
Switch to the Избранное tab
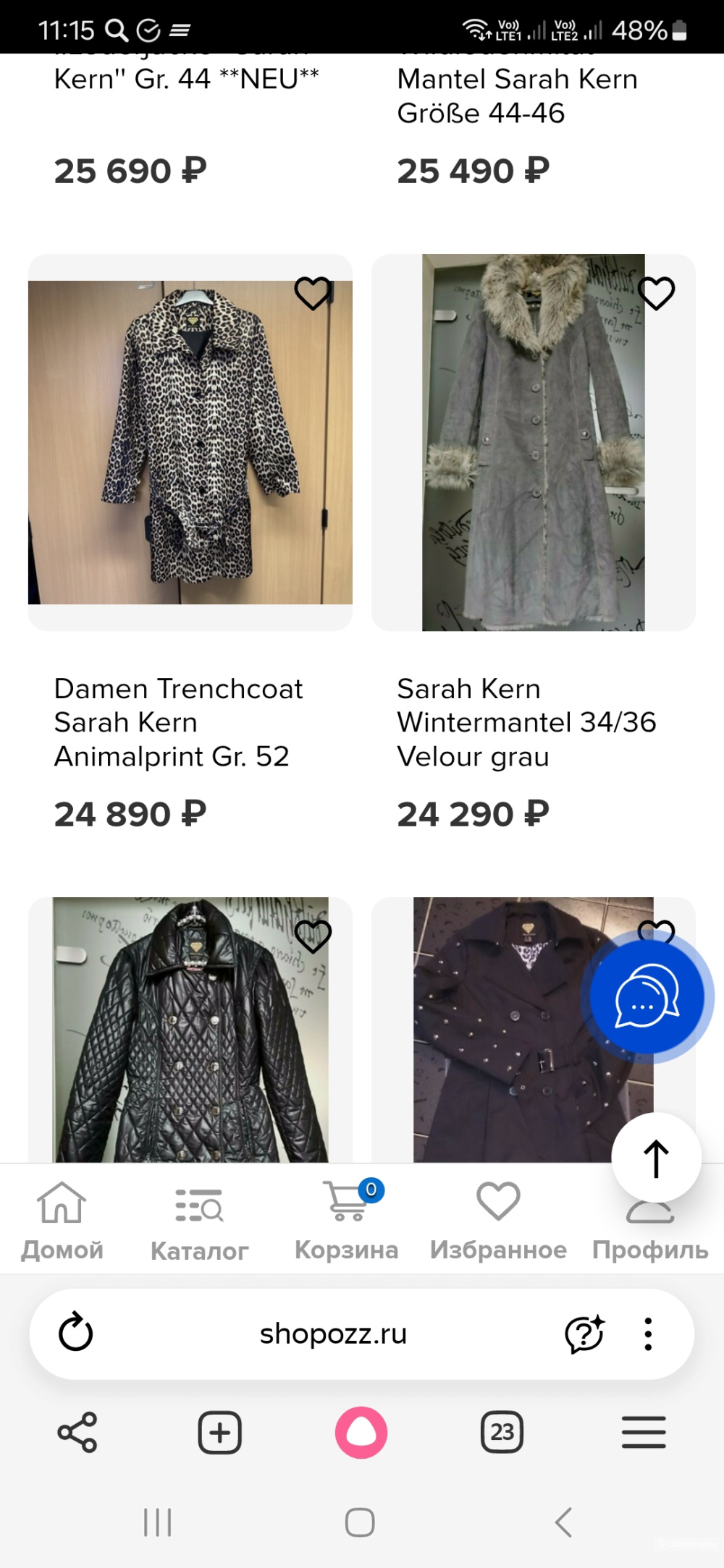498,1221
